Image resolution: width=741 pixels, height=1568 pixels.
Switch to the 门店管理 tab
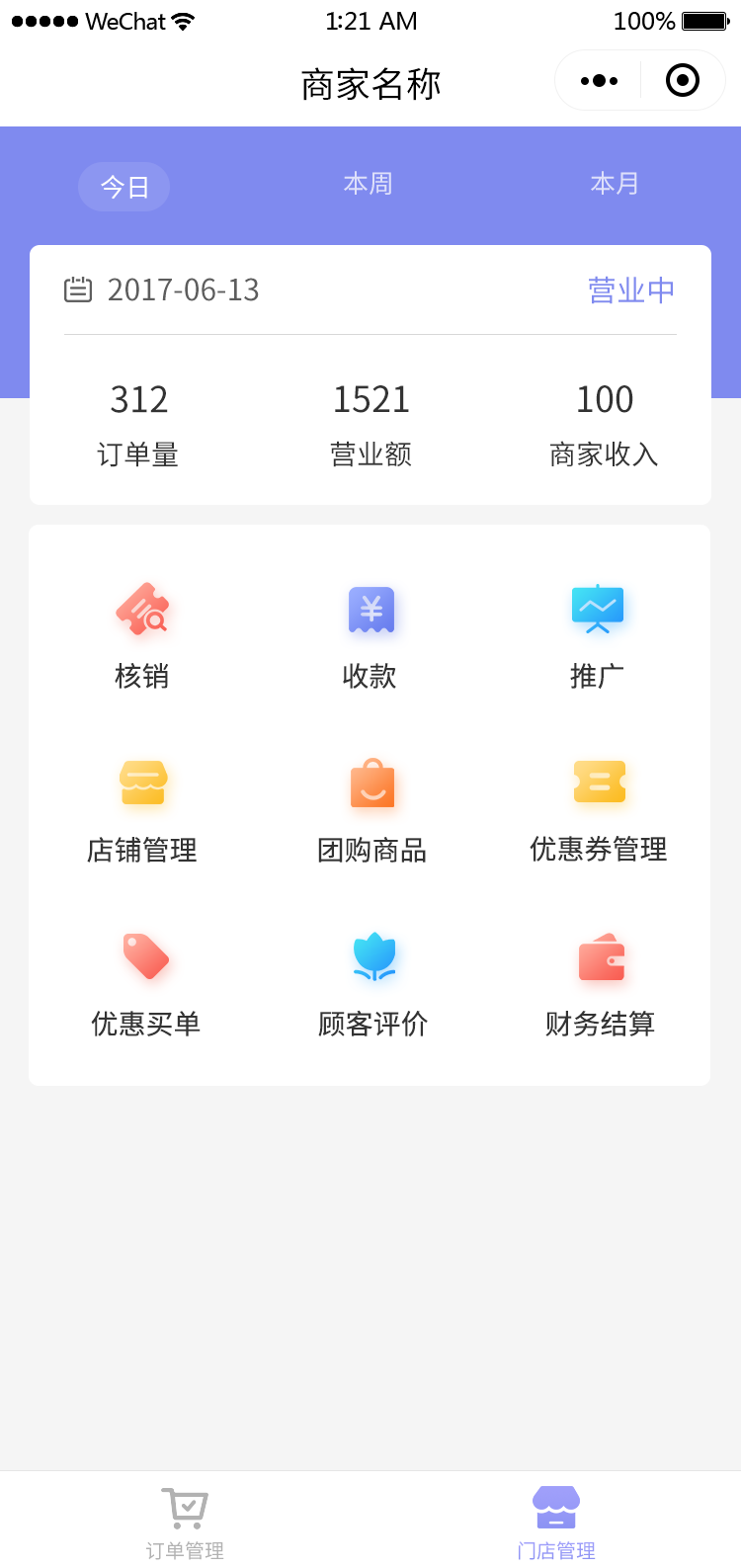(x=556, y=1523)
